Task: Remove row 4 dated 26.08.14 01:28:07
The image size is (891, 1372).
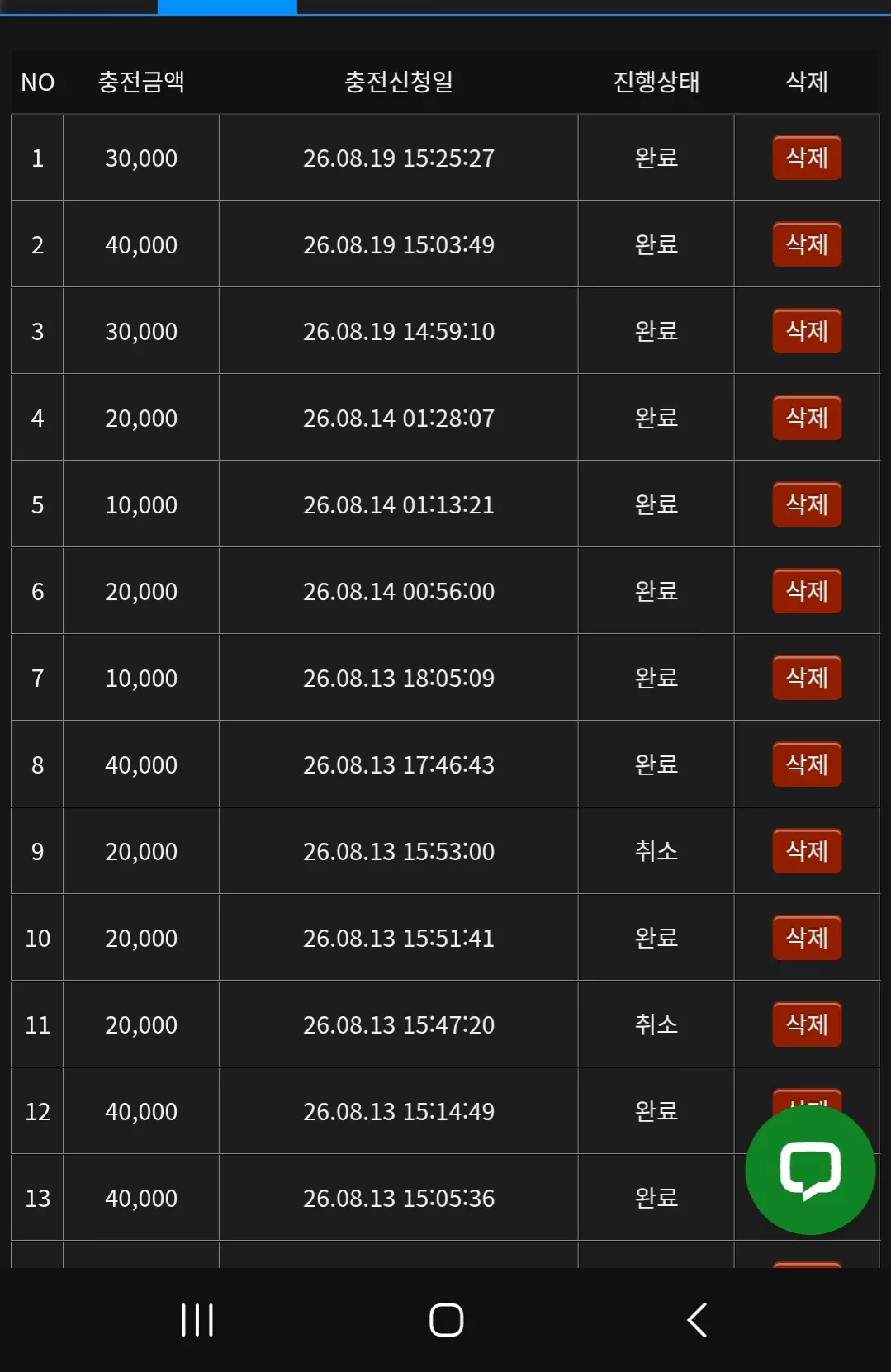Action: (807, 418)
